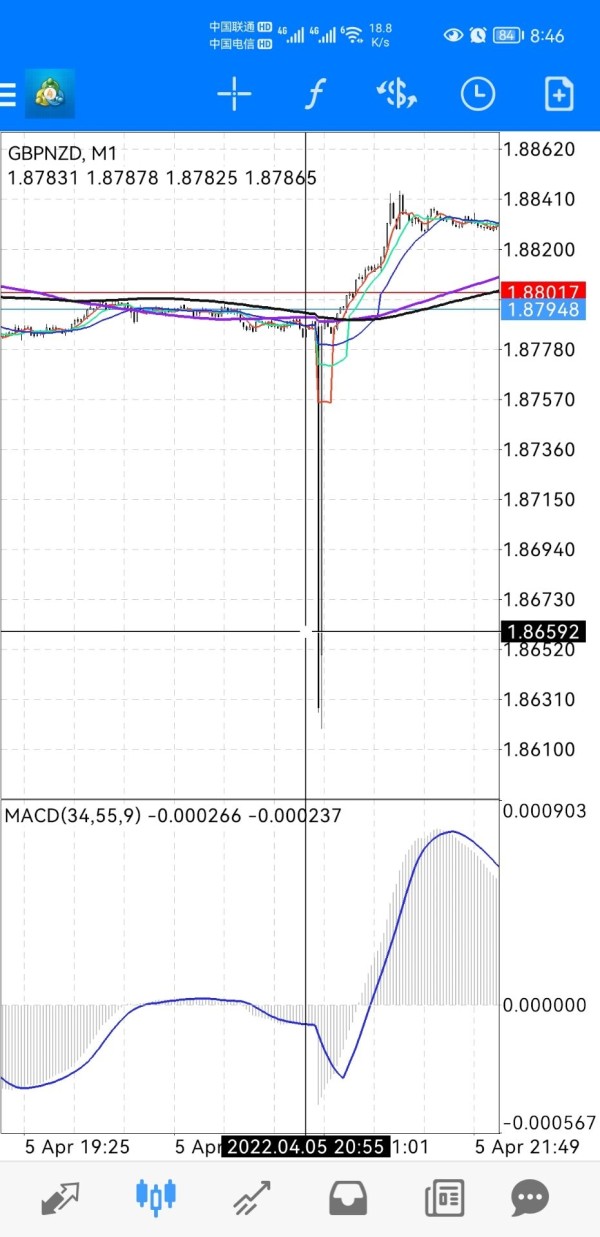This screenshot has width=600, height=1237.
Task: Open the indicators list
Action: 315,95
